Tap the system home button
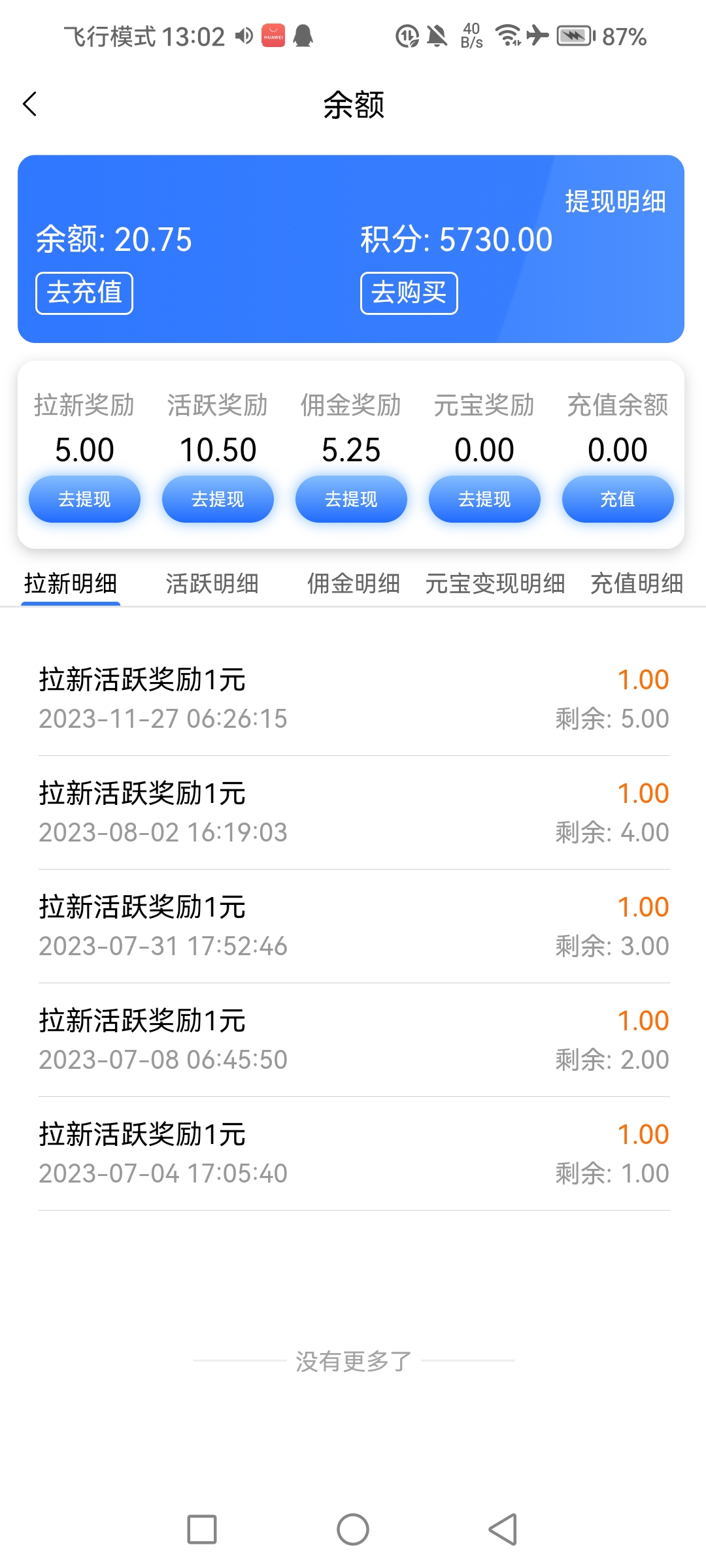The height and width of the screenshot is (1568, 706). (353, 1529)
